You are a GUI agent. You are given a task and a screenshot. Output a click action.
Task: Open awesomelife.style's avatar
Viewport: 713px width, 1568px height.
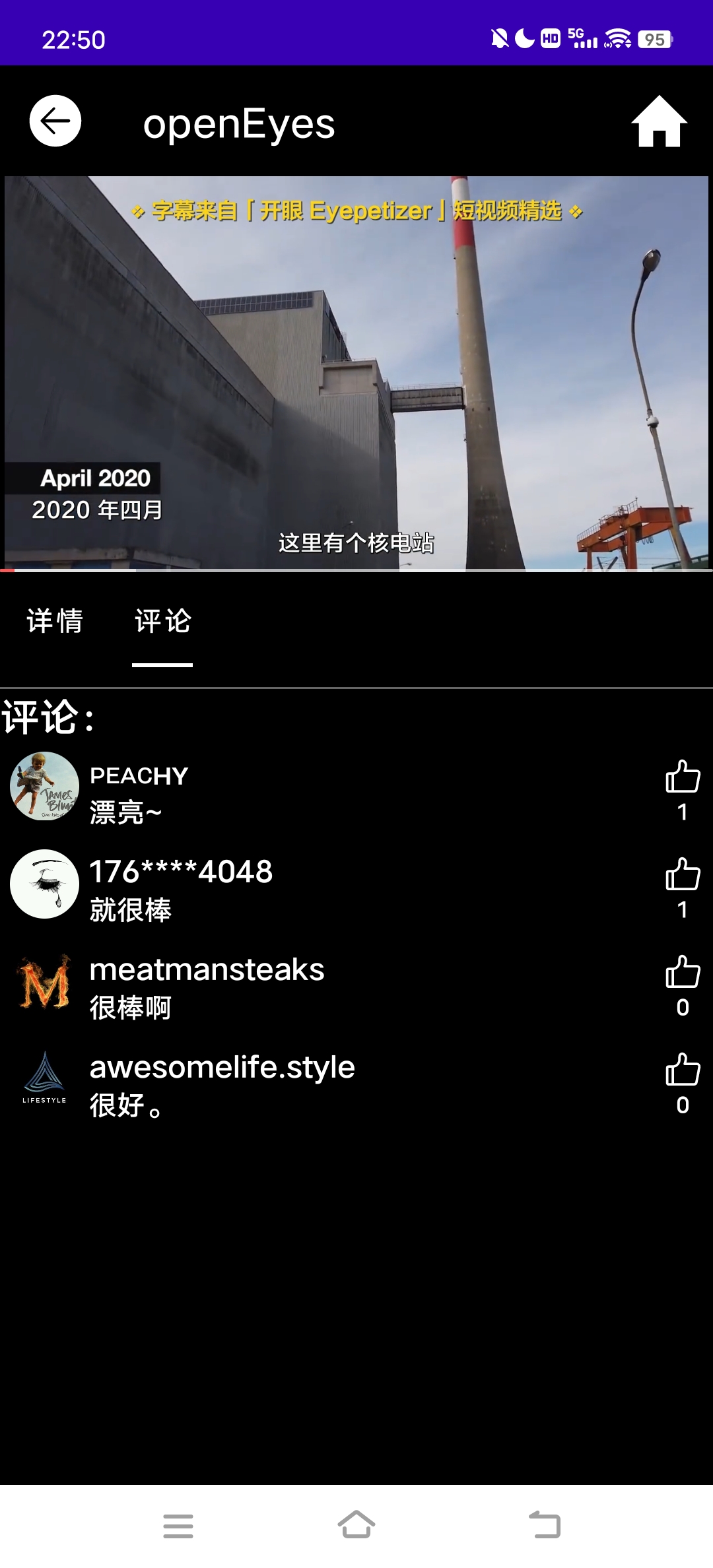(x=45, y=1078)
